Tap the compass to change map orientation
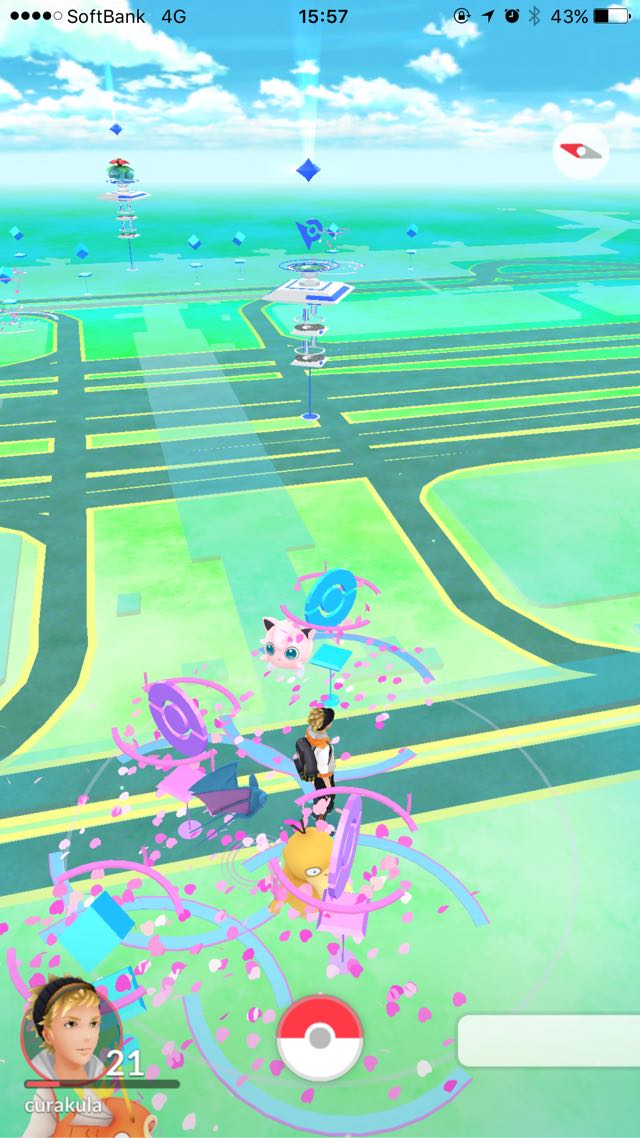The width and height of the screenshot is (640, 1138). [x=580, y=152]
